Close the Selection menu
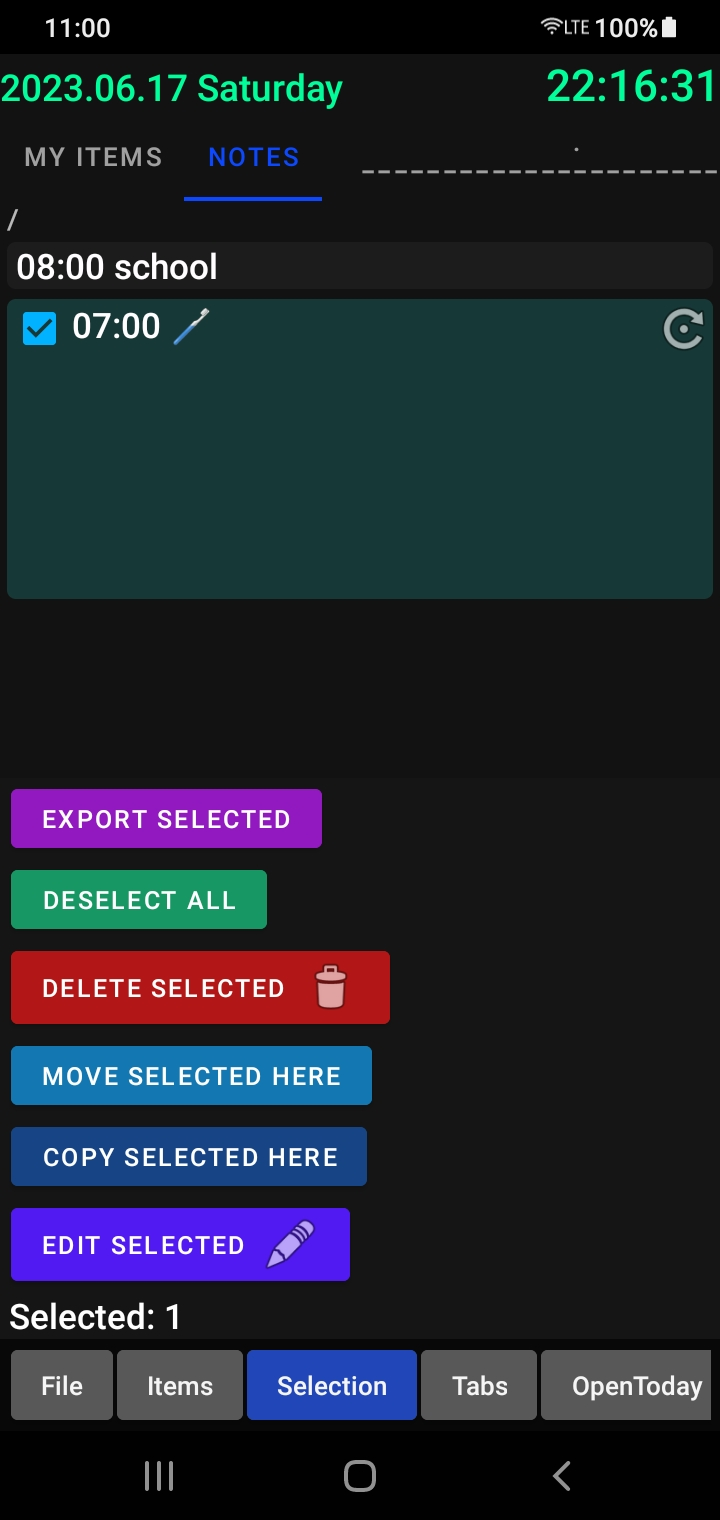Screen dimensions: 720x1520 [332, 1386]
